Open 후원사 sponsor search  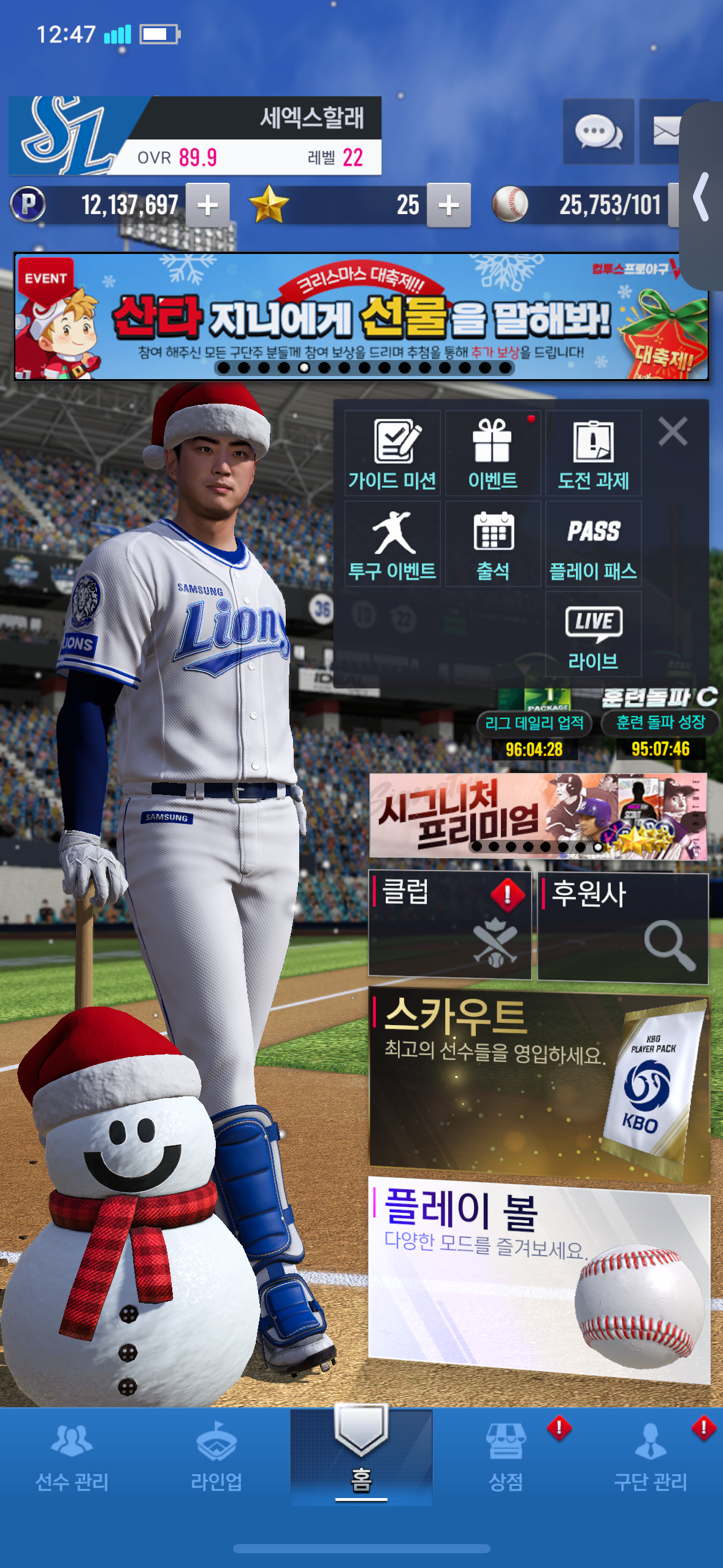[622, 926]
